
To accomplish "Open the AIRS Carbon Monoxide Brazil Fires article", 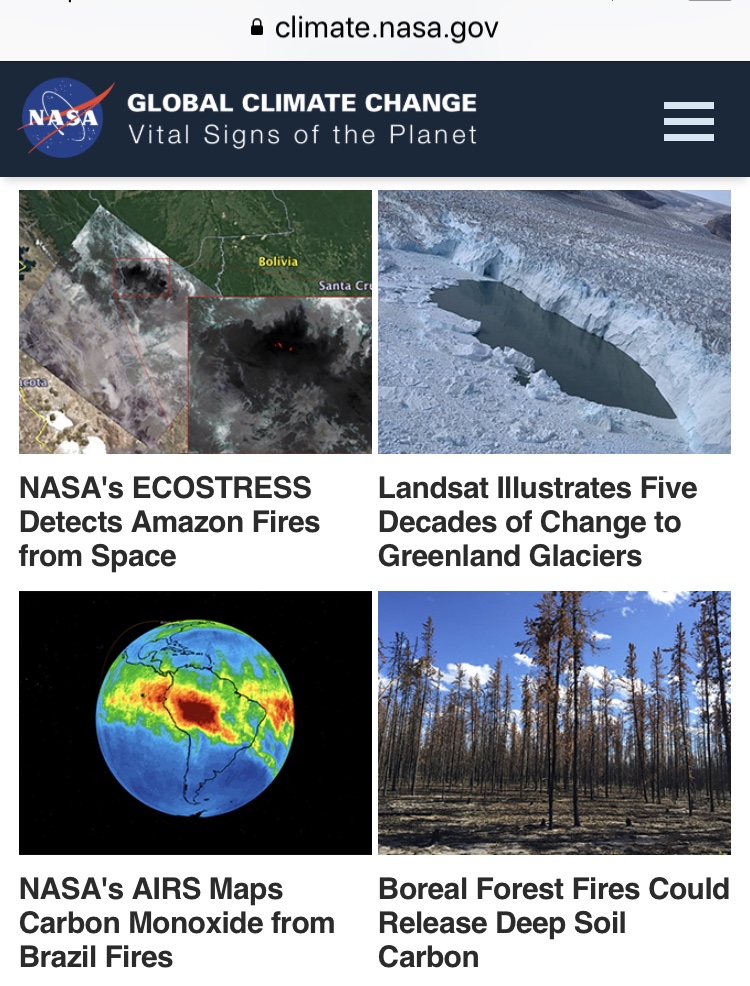I will [176, 922].
